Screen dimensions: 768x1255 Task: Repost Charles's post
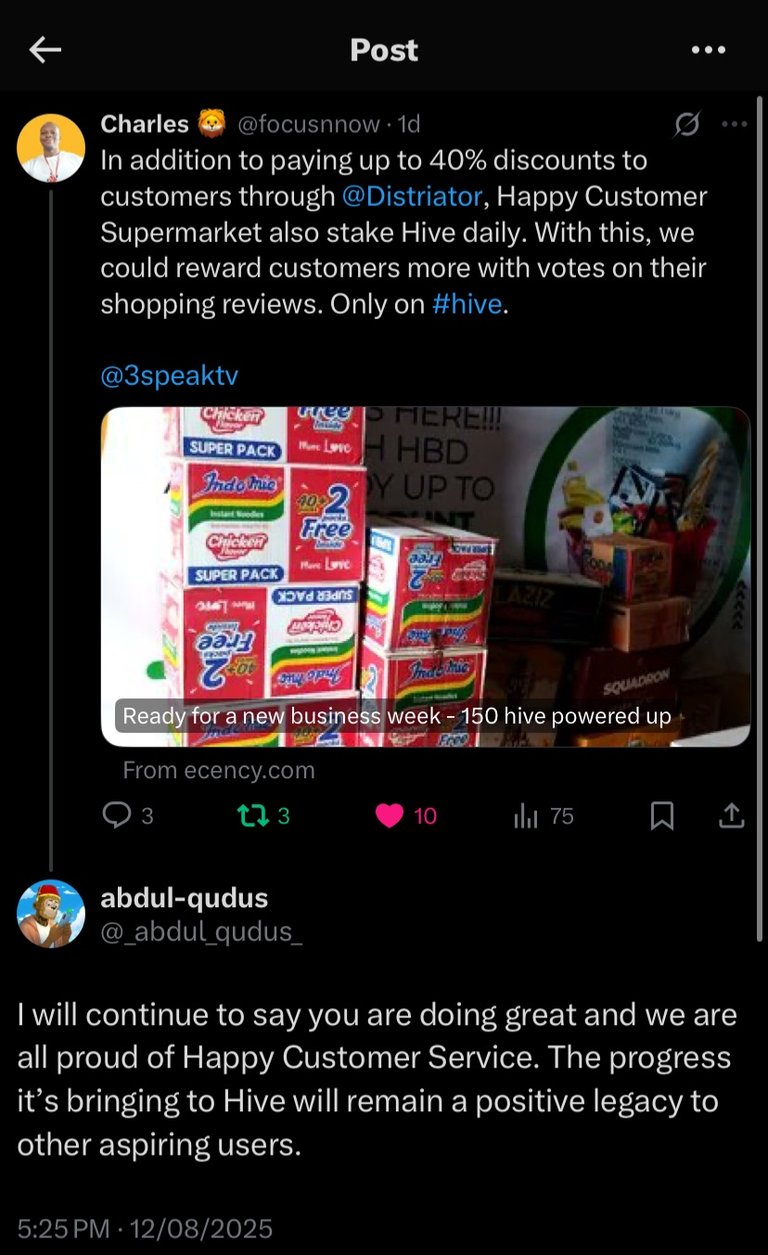pos(249,816)
